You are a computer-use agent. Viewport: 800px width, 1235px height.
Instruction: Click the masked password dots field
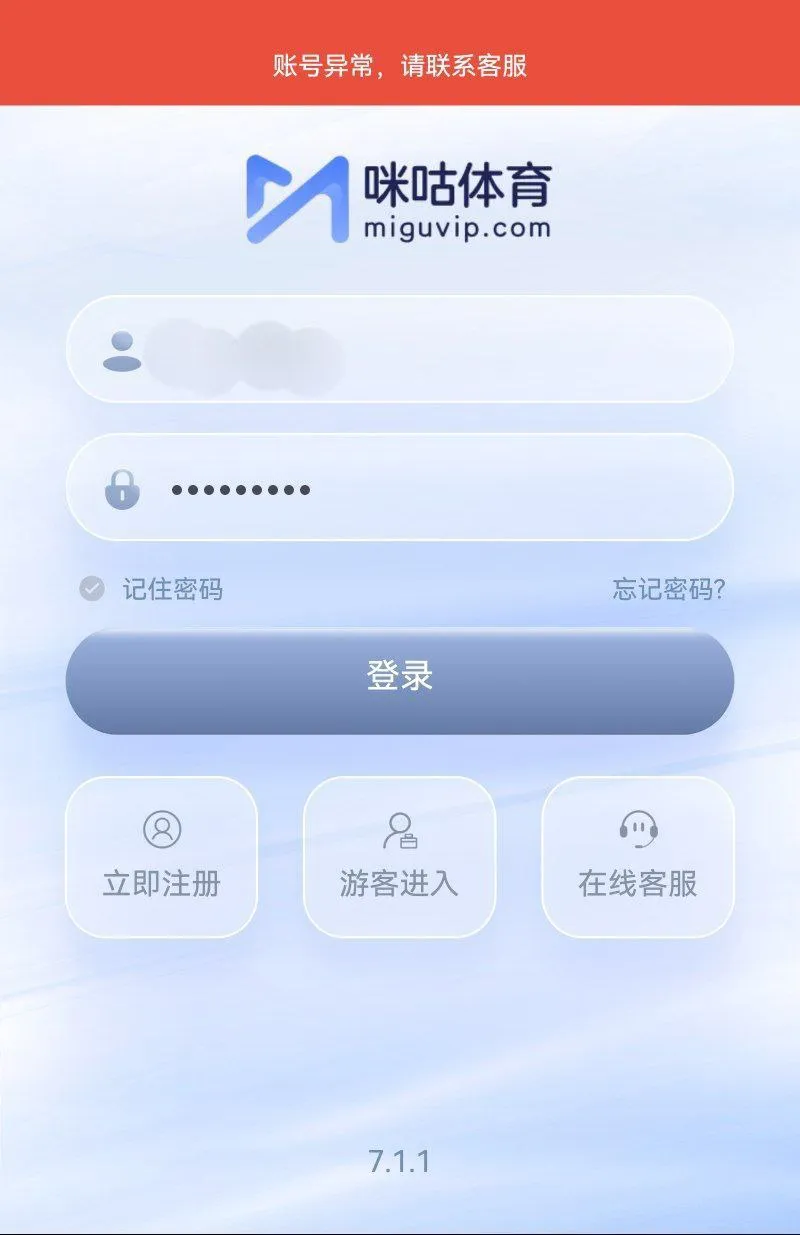click(x=400, y=489)
